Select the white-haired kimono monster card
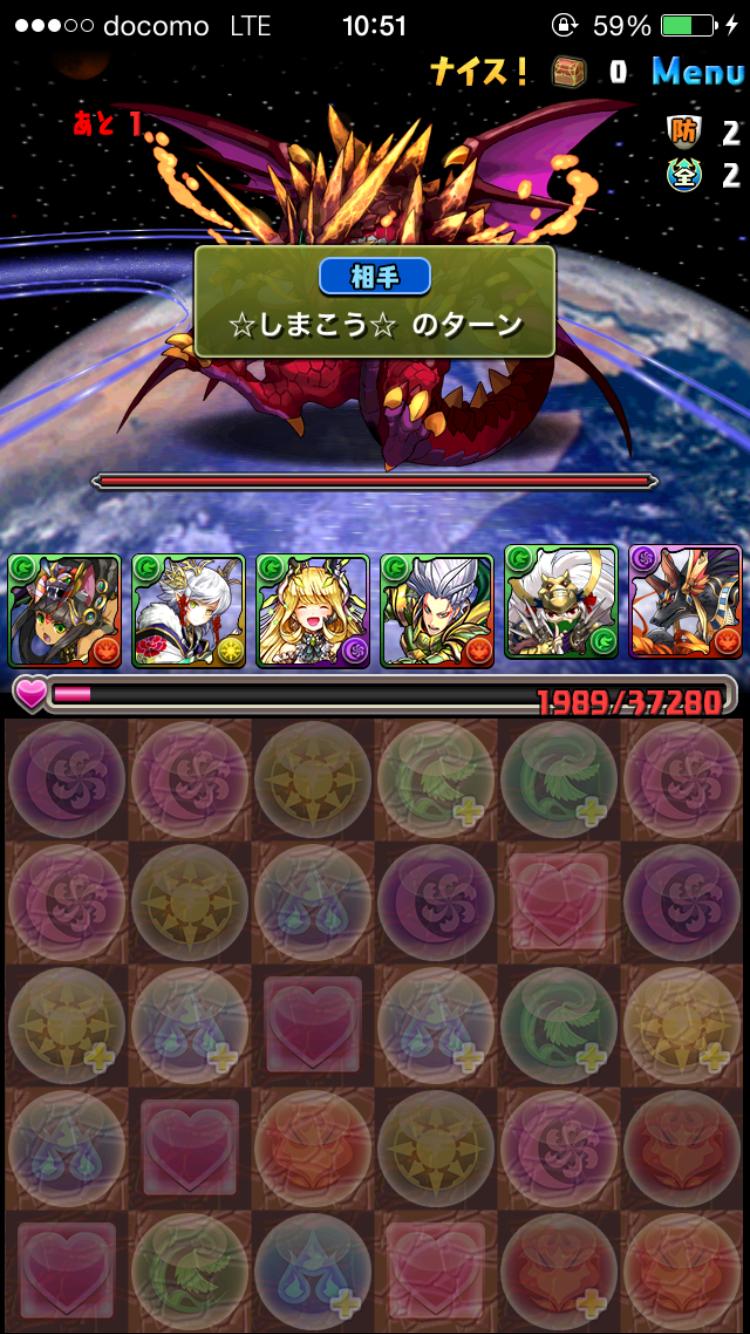This screenshot has height=1334, width=750. pyautogui.click(x=188, y=610)
